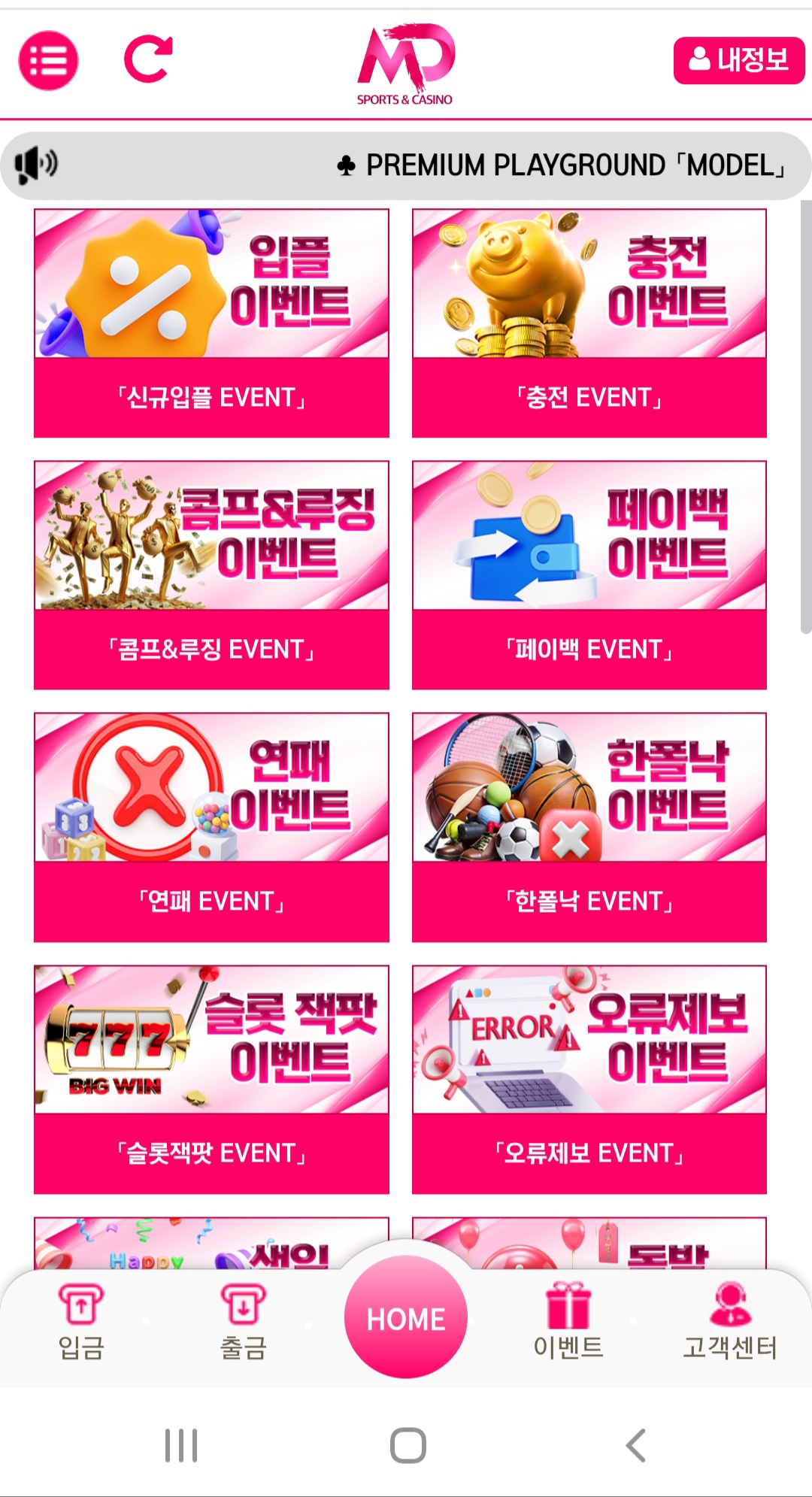Viewport: 812px width, 1497px height.
Task: Open the hamburger menu
Action: coord(48,60)
